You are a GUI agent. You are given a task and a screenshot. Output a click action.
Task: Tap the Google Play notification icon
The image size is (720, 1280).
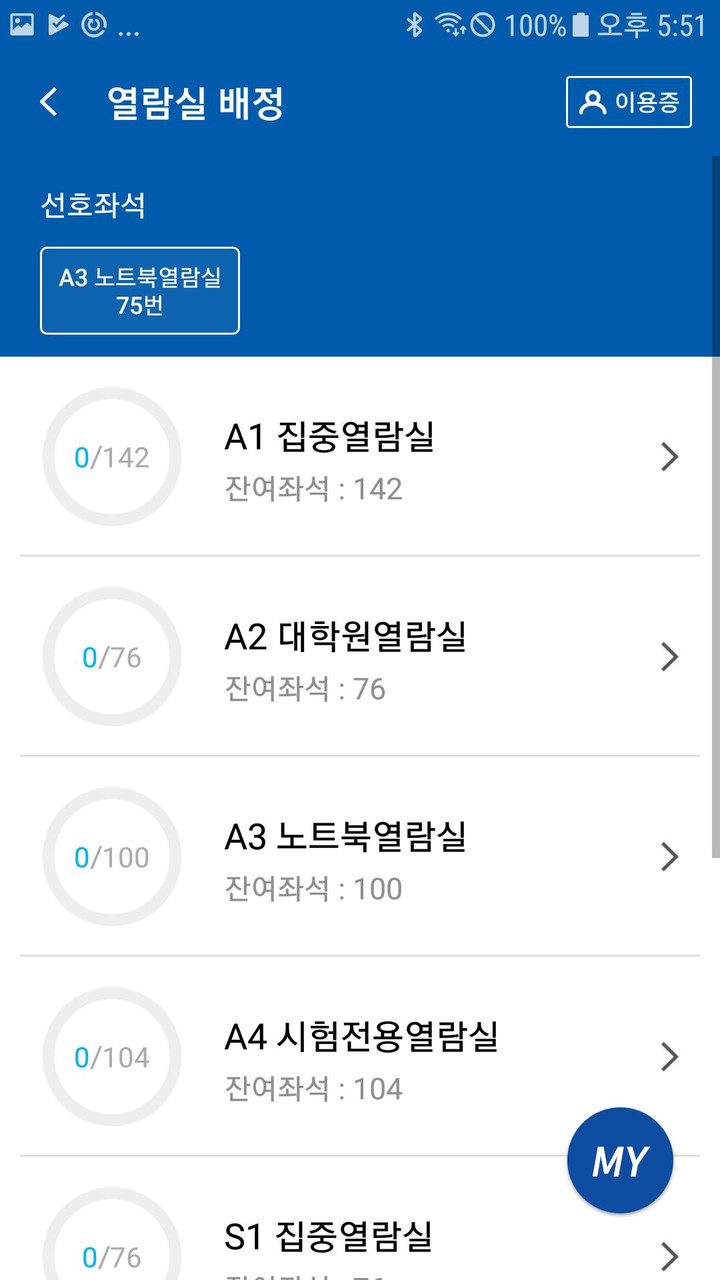coord(60,25)
